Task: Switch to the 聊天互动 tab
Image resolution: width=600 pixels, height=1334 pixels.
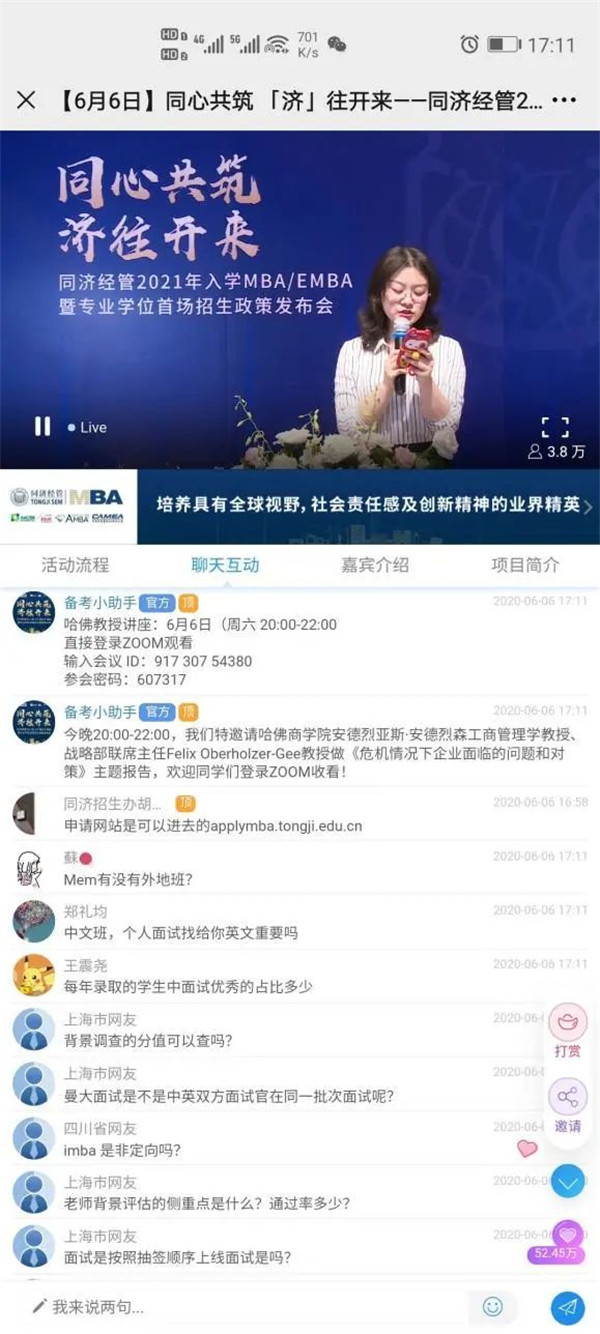Action: (225, 565)
